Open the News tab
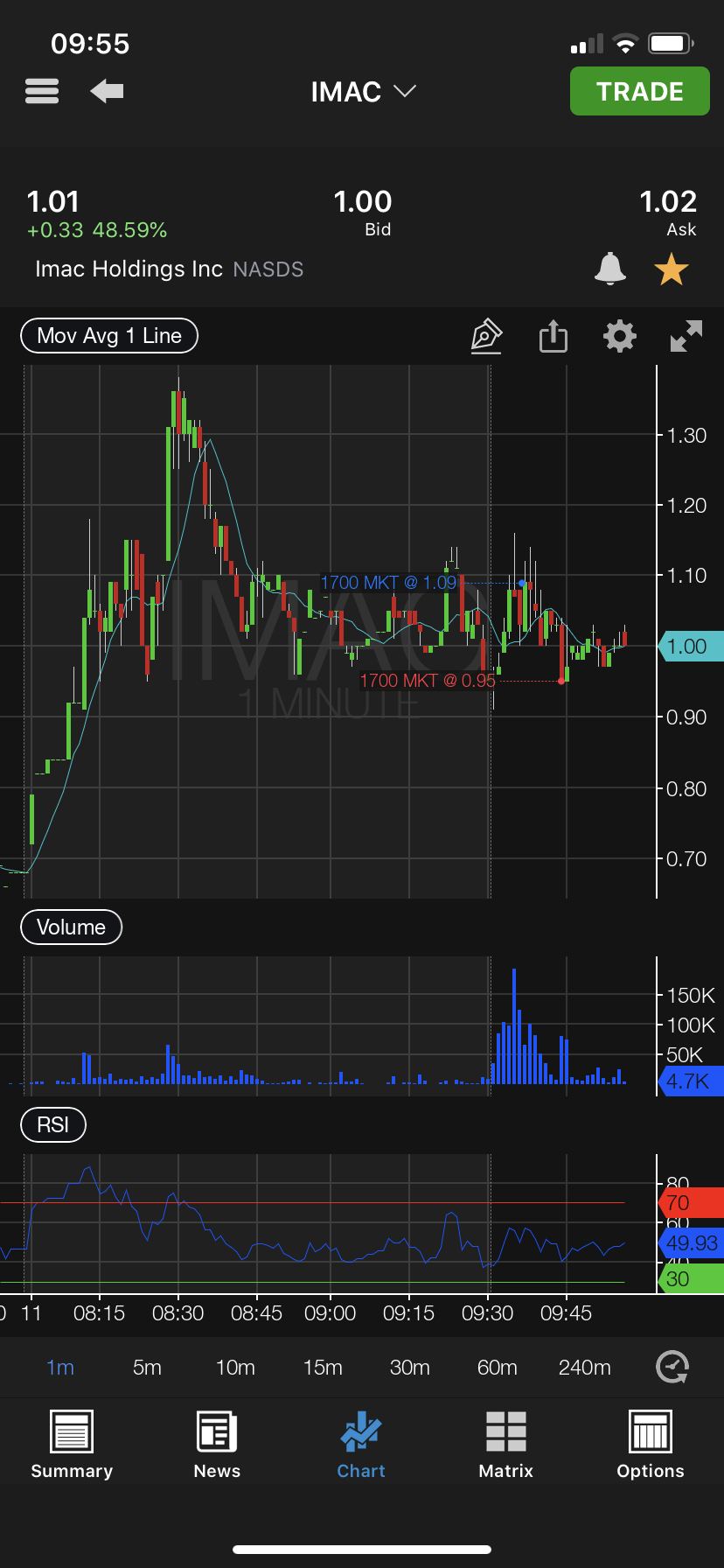The height and width of the screenshot is (1568, 724). [217, 1445]
